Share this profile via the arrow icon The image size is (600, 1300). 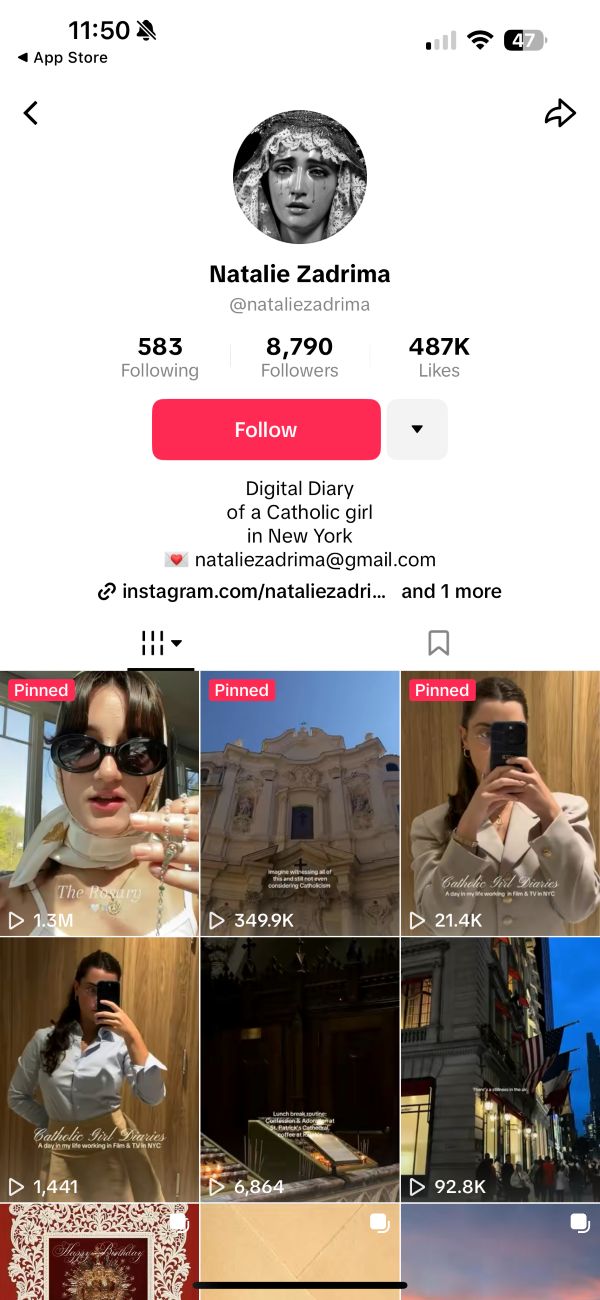coord(560,113)
